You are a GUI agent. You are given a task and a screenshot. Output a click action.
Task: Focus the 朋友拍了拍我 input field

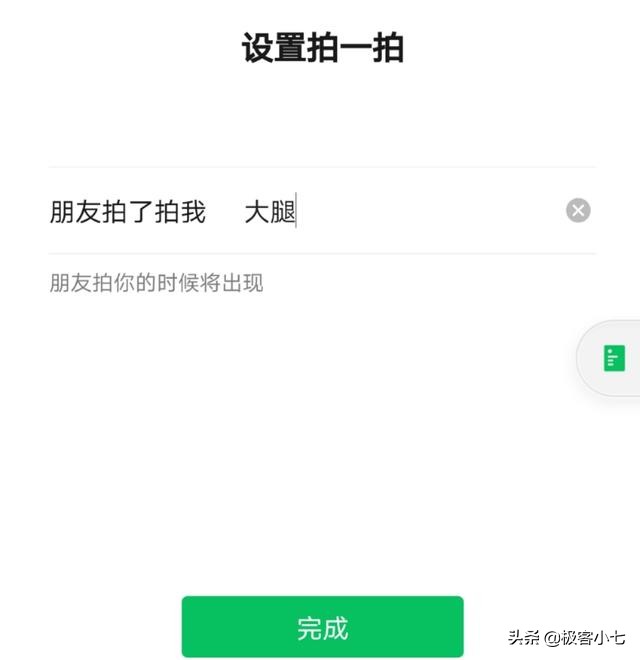pyautogui.click(x=400, y=211)
